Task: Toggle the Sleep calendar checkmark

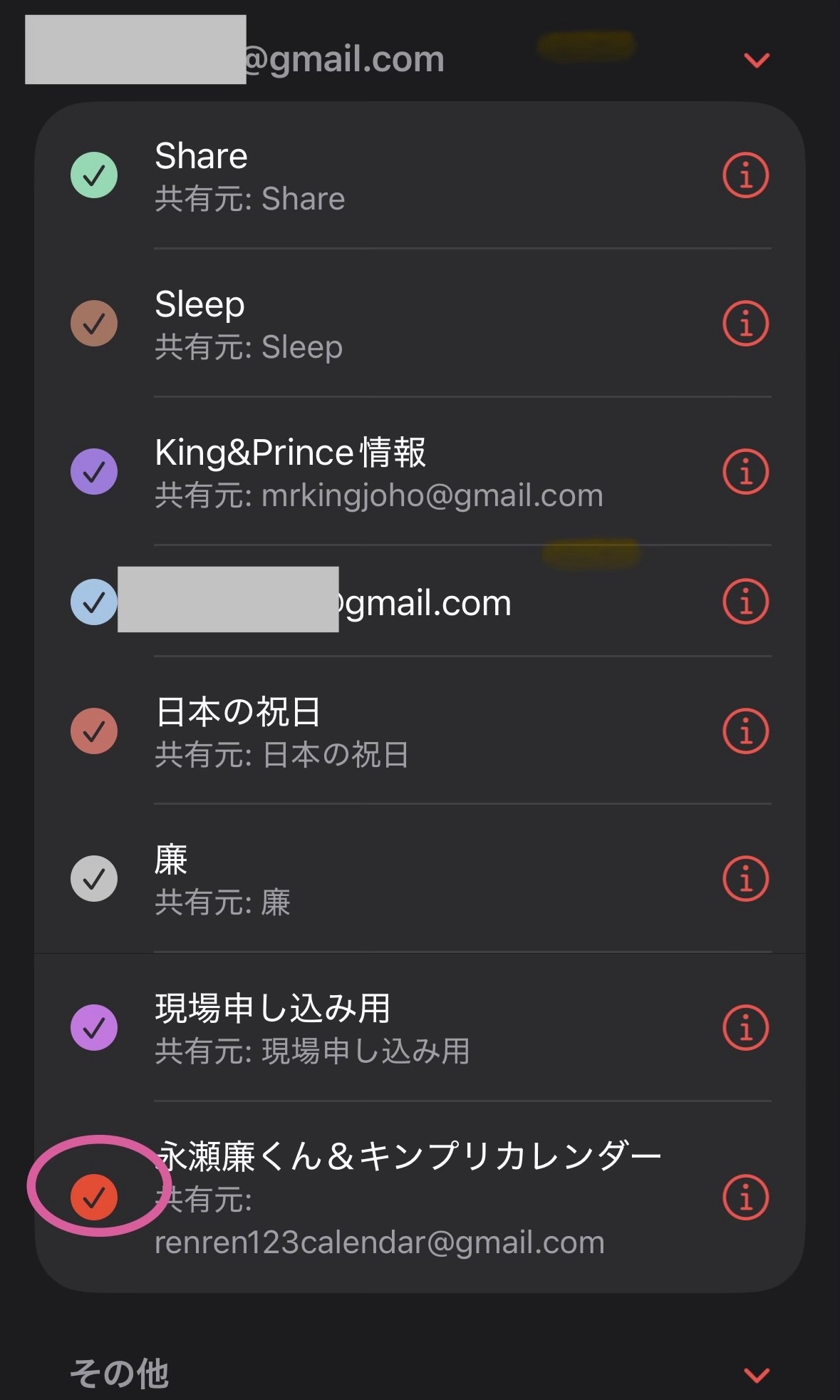Action: tap(94, 324)
